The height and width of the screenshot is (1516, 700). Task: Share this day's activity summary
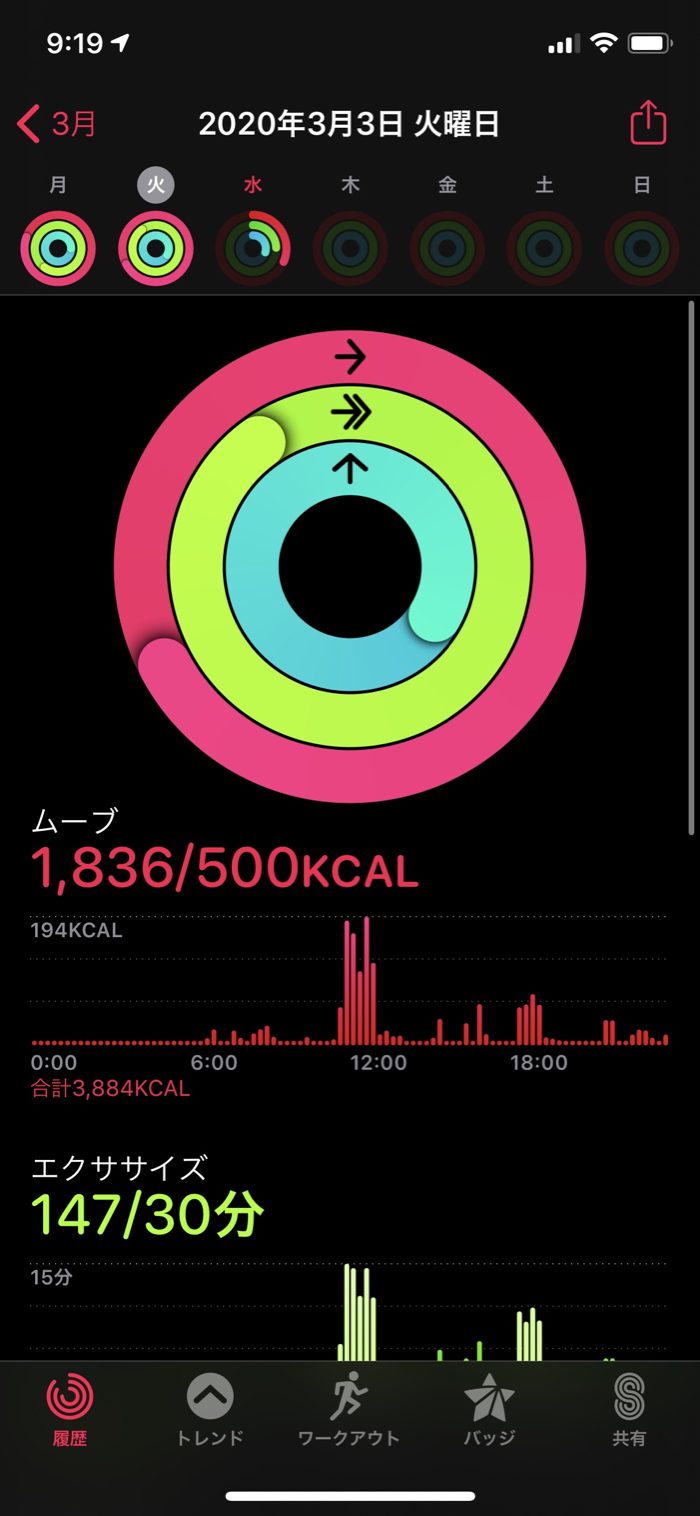[647, 124]
